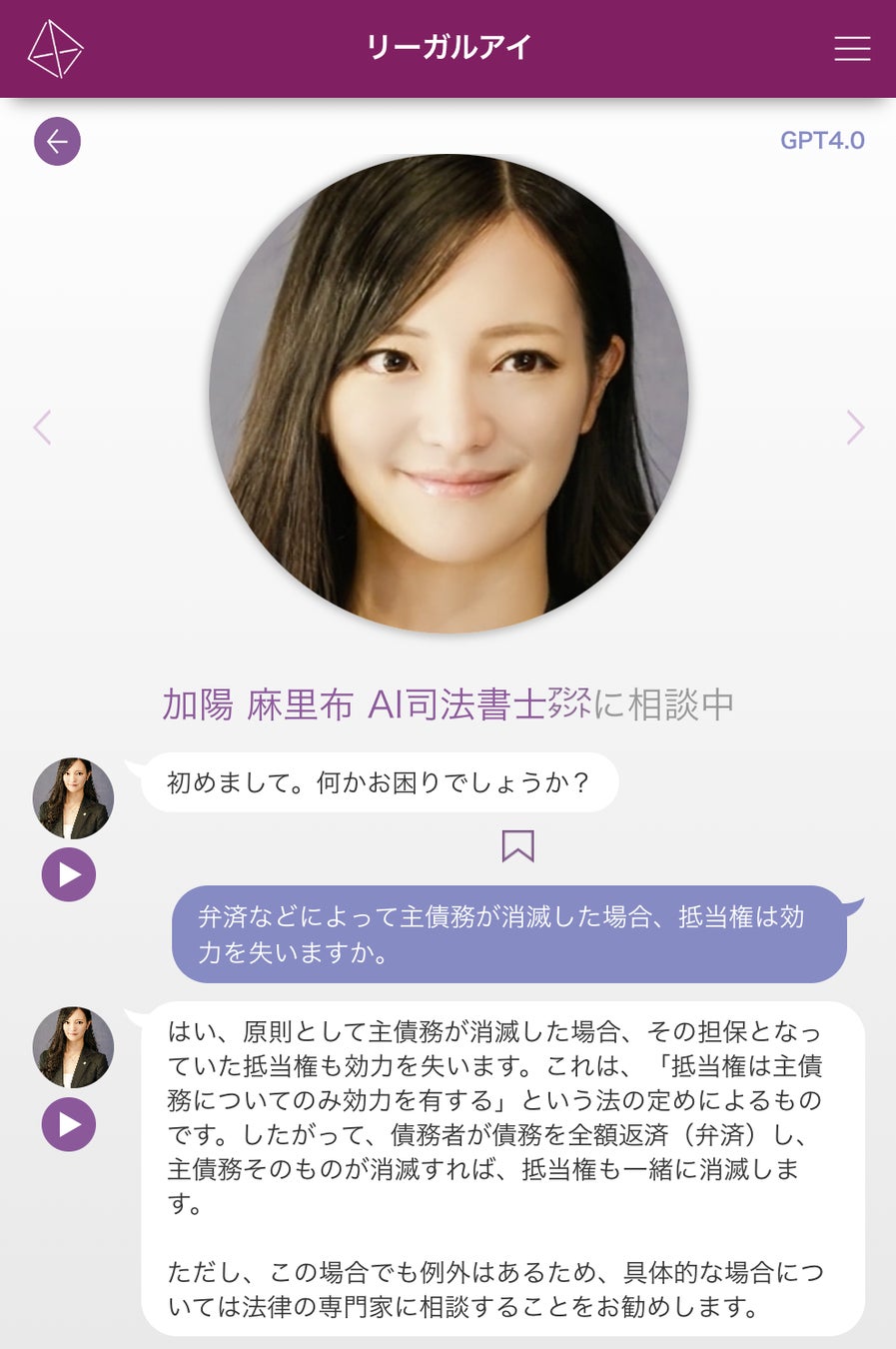Go back with the purple arrow button
Image resolution: width=896 pixels, height=1349 pixels.
[x=57, y=142]
